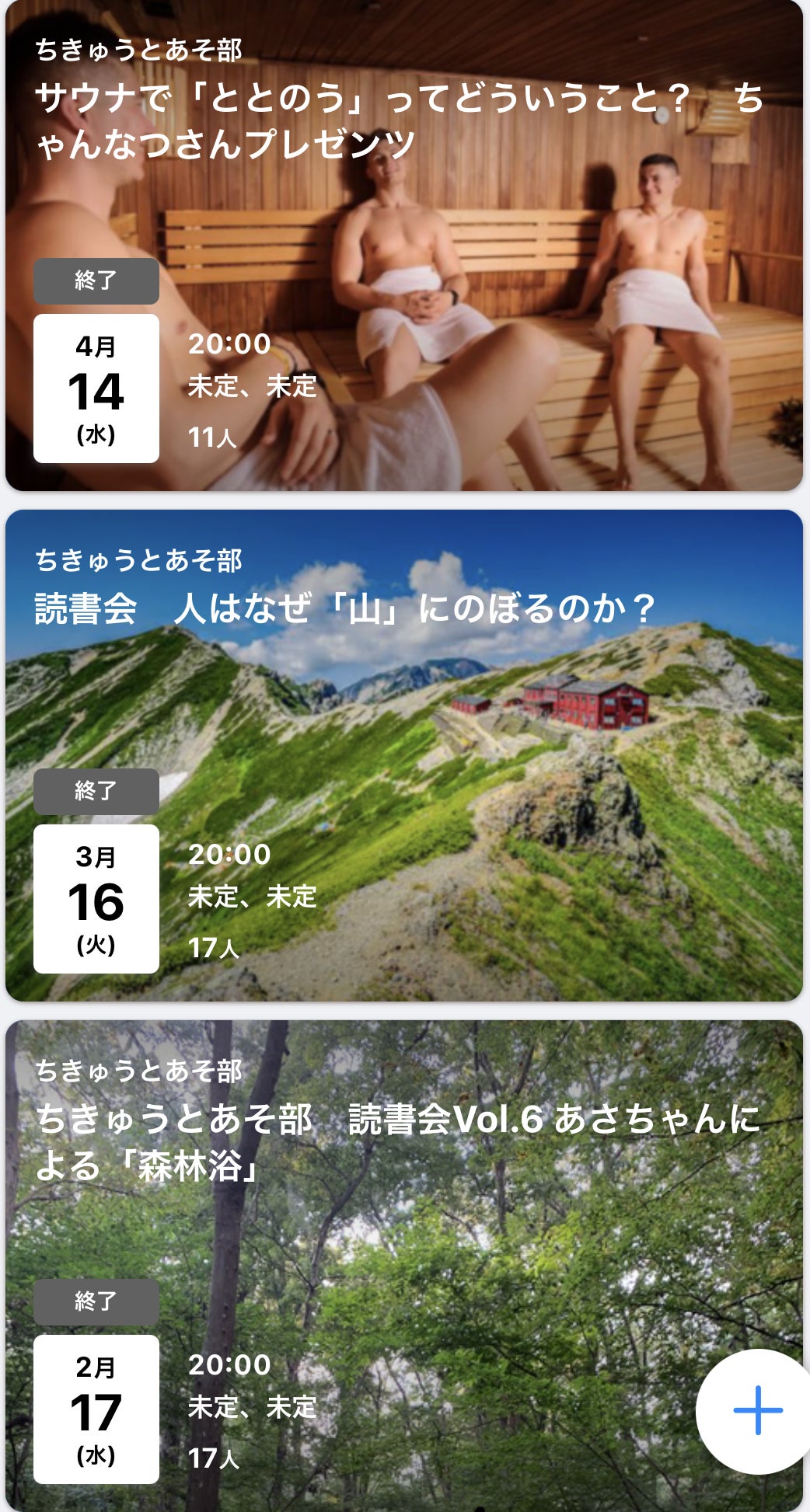Open the 読書会Vol.6「森林浴」 event card

click(x=404, y=1266)
